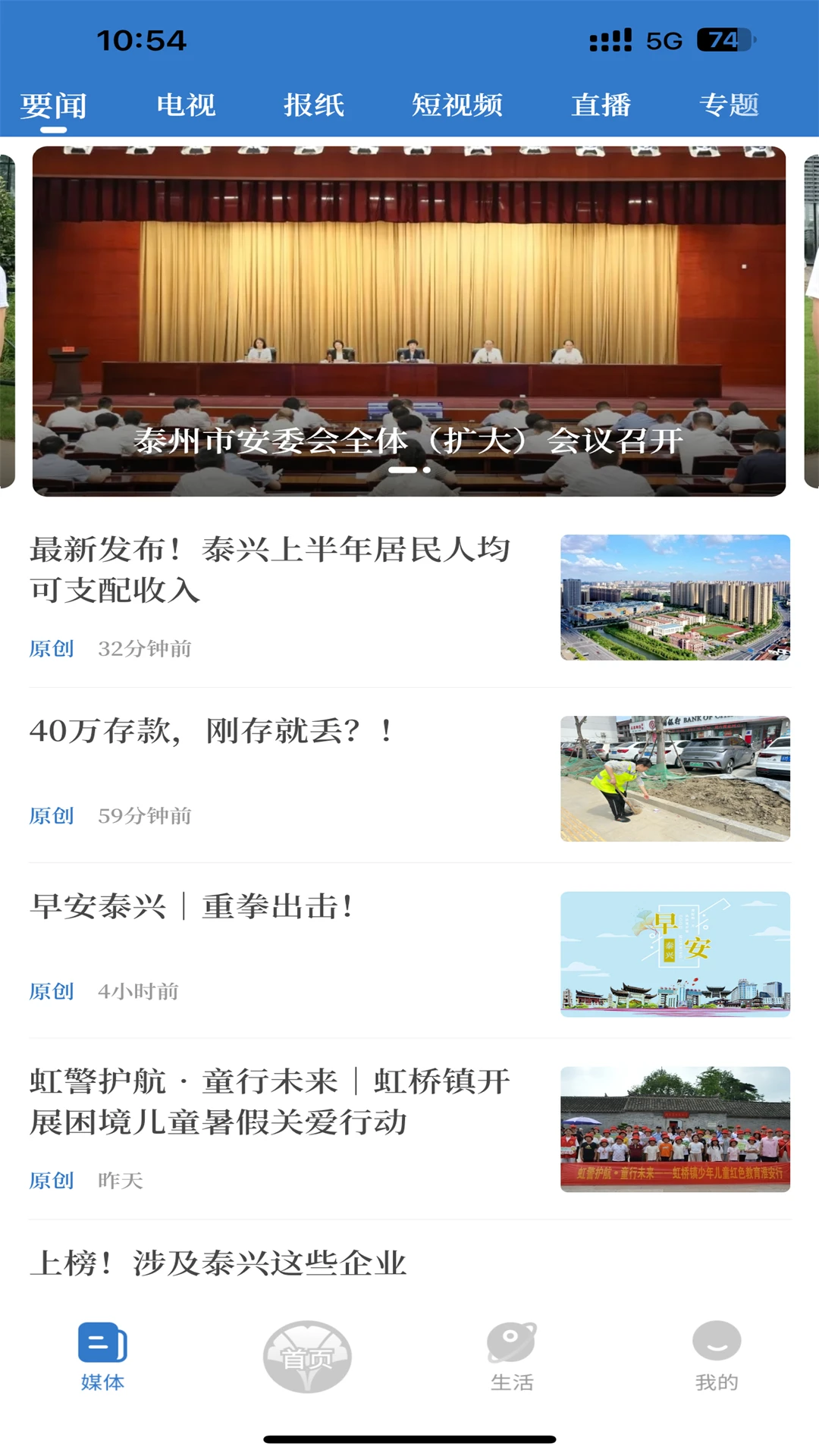Switch to 短视频 short video tab
819x1456 pixels.
(457, 104)
